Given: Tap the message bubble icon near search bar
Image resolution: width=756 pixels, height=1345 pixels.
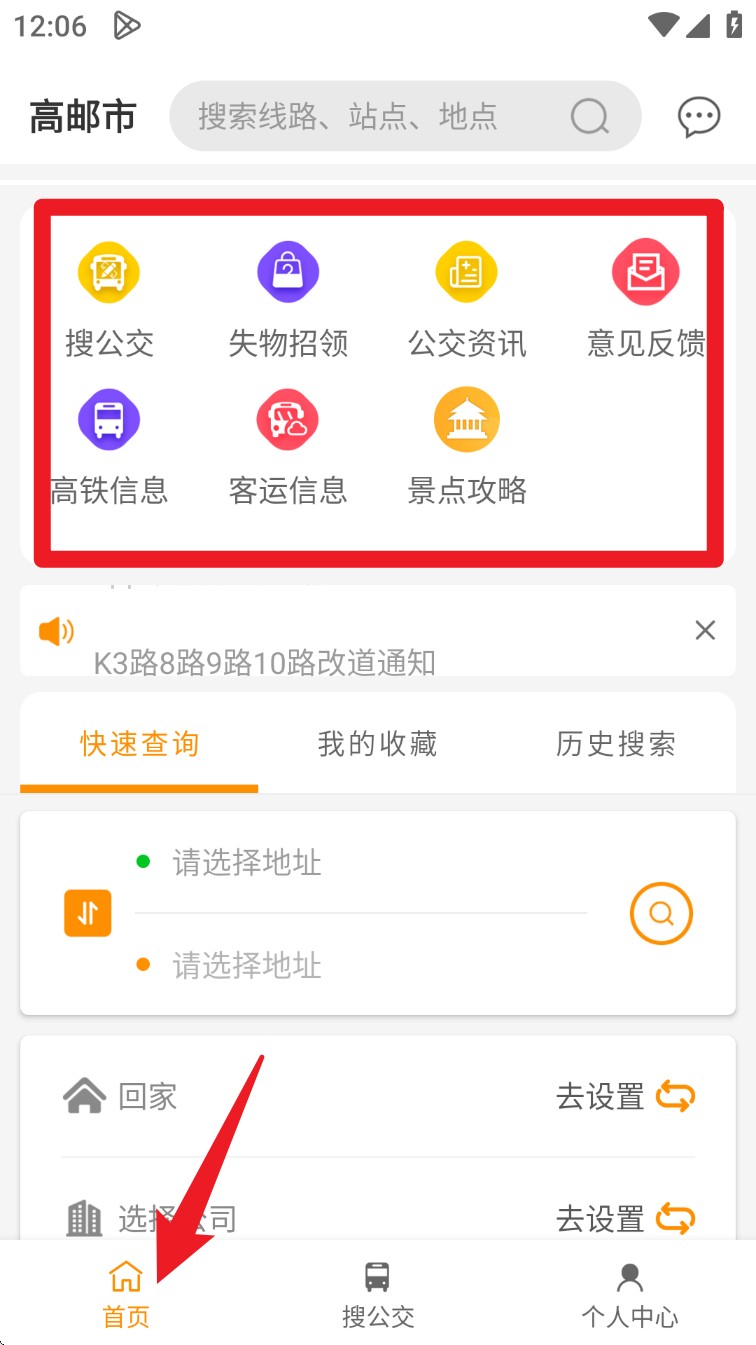Looking at the screenshot, I should tap(699, 116).
